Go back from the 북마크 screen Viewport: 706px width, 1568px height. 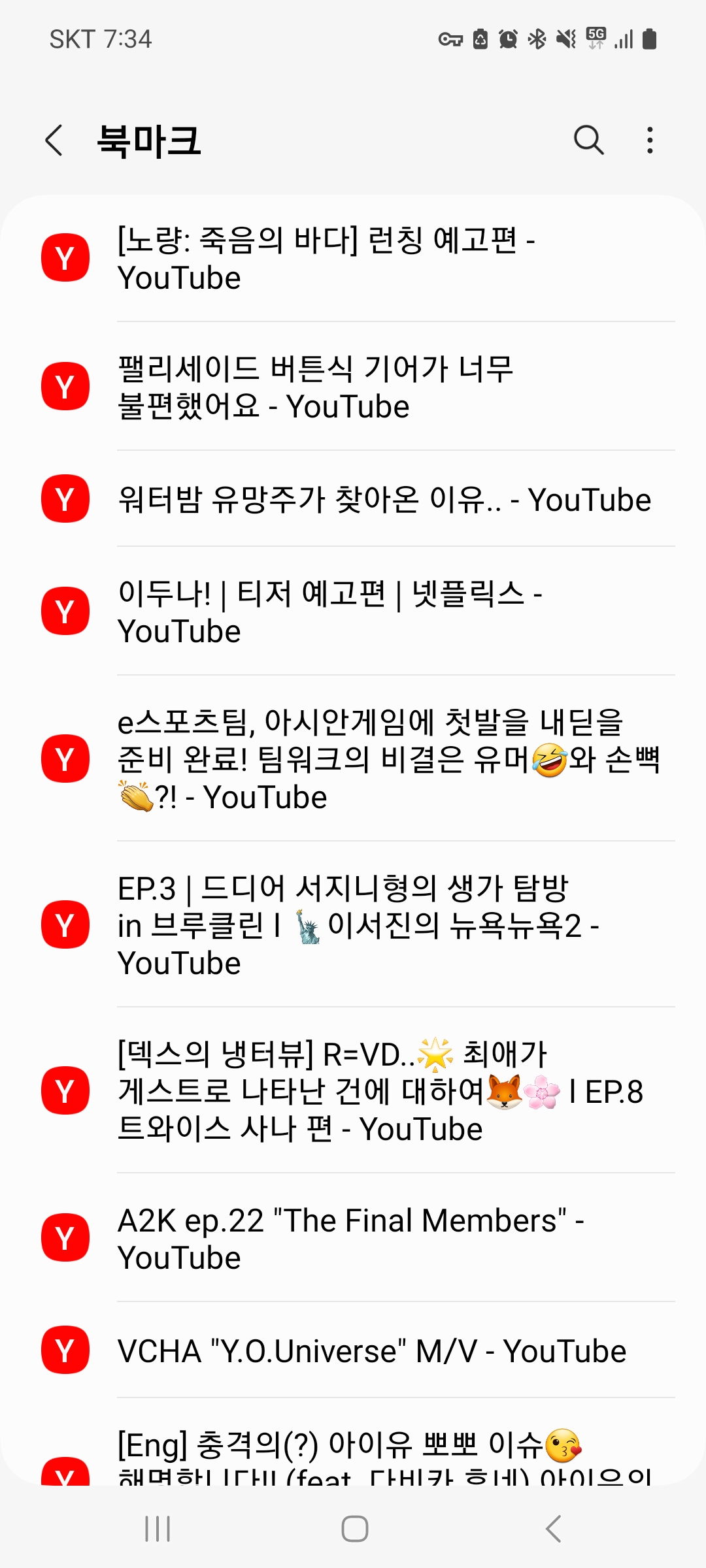pos(54,140)
